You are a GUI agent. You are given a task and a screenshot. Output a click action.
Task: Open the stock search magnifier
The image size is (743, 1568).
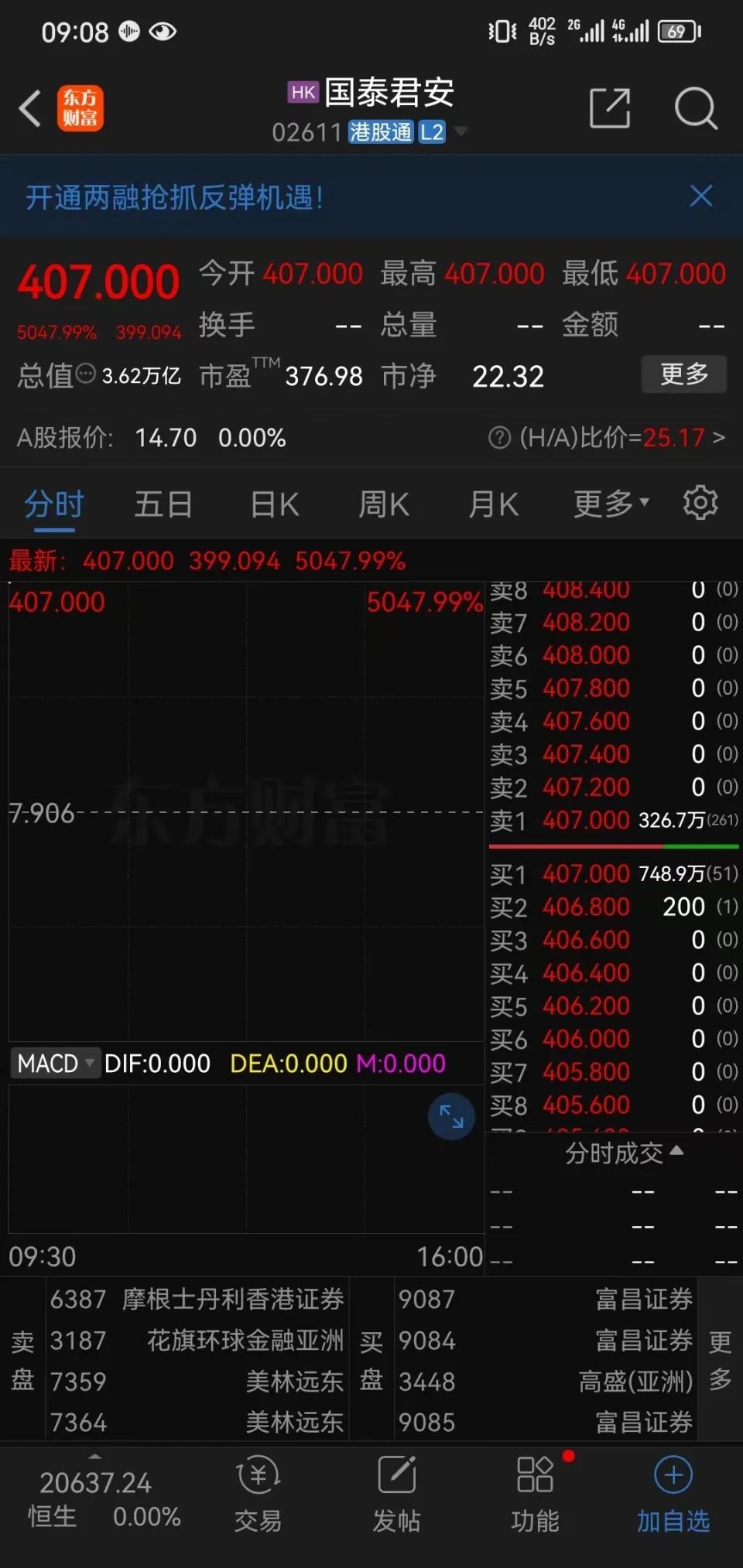[x=695, y=108]
